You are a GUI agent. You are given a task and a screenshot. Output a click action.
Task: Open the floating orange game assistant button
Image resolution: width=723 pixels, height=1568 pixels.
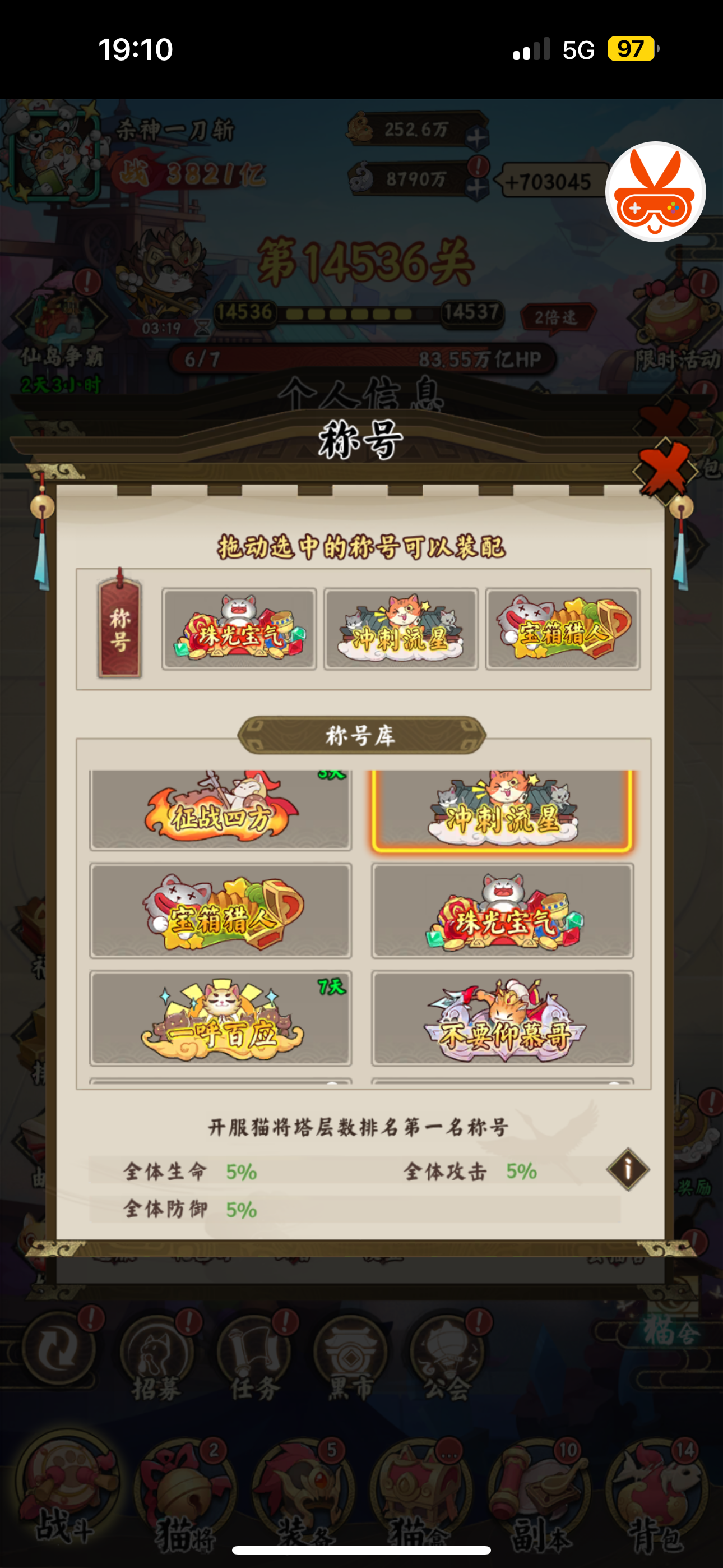[655, 192]
